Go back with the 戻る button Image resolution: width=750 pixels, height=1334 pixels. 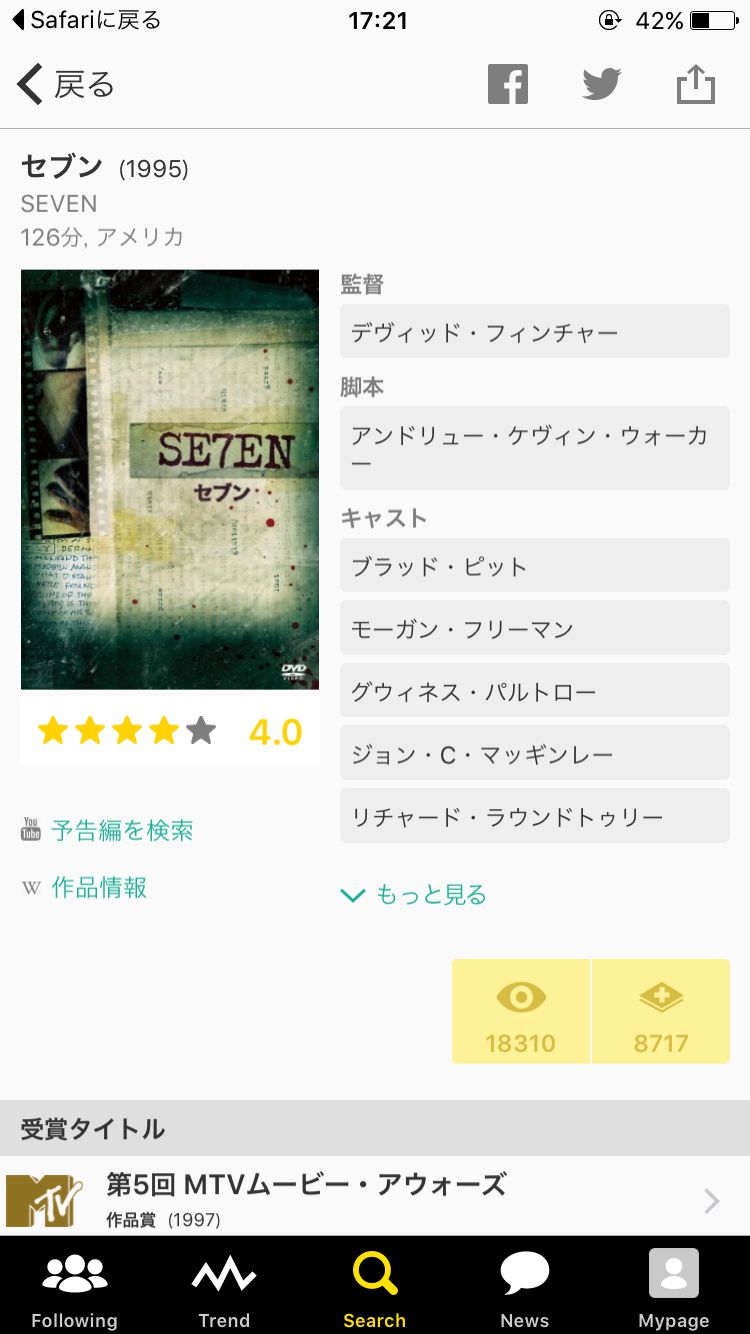[66, 85]
